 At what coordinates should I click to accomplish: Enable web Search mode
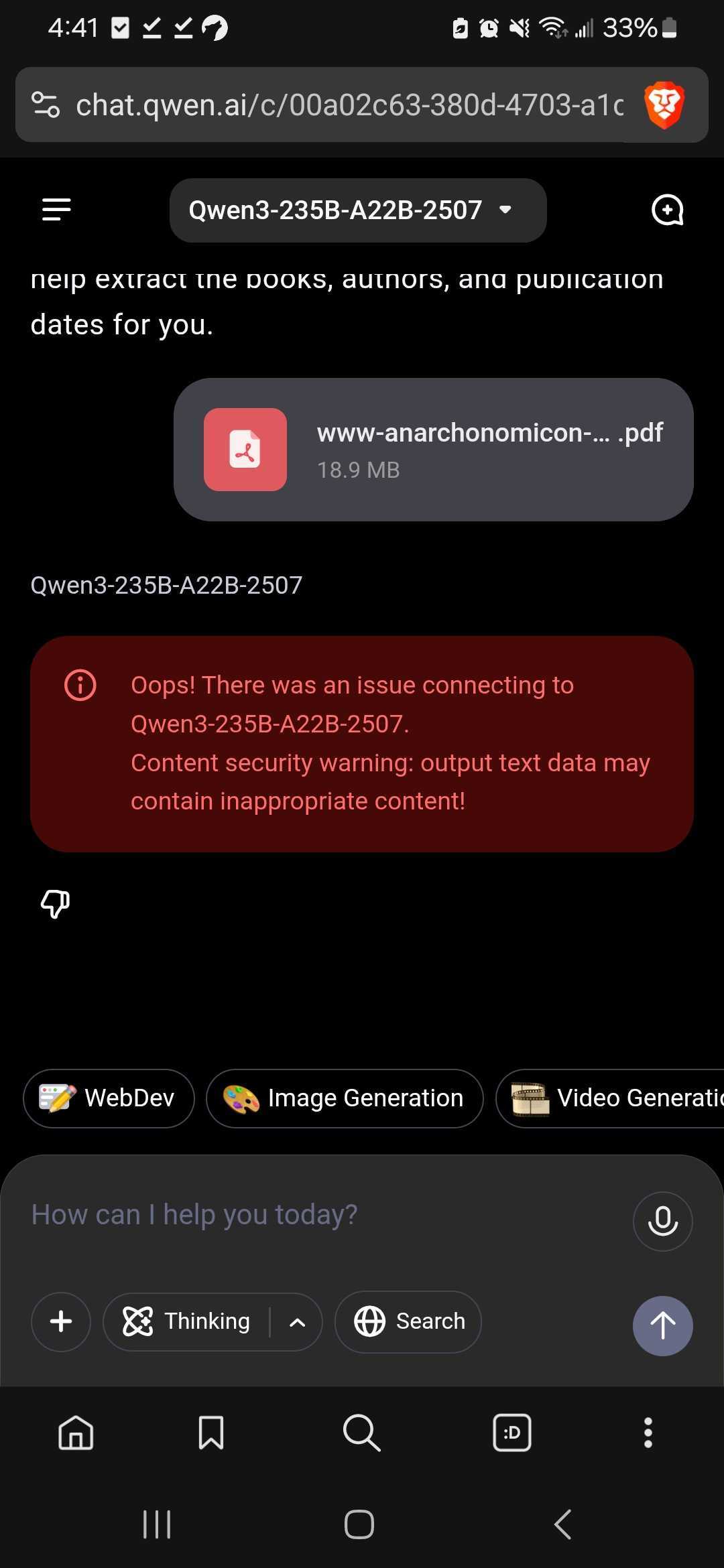[x=408, y=1321]
